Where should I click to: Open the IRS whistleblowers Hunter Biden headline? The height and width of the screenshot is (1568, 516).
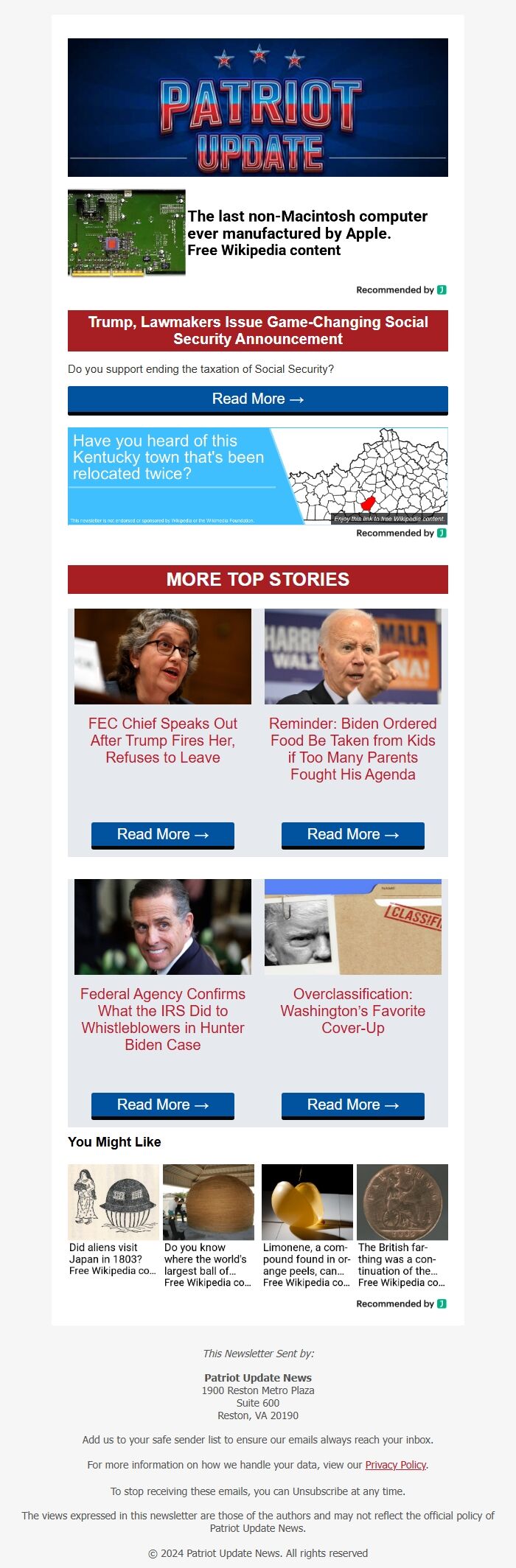tap(162, 1019)
